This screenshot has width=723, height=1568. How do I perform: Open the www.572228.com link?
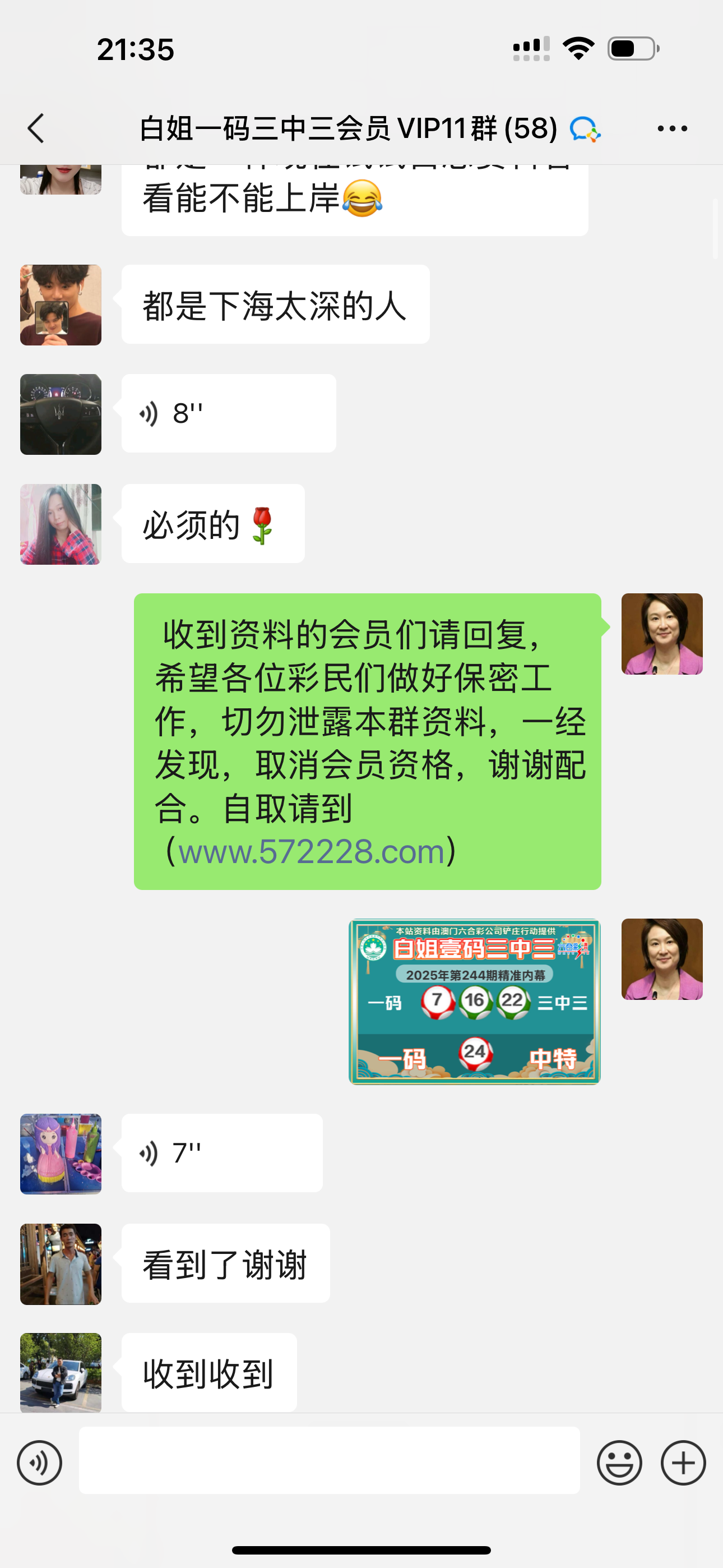[311, 851]
